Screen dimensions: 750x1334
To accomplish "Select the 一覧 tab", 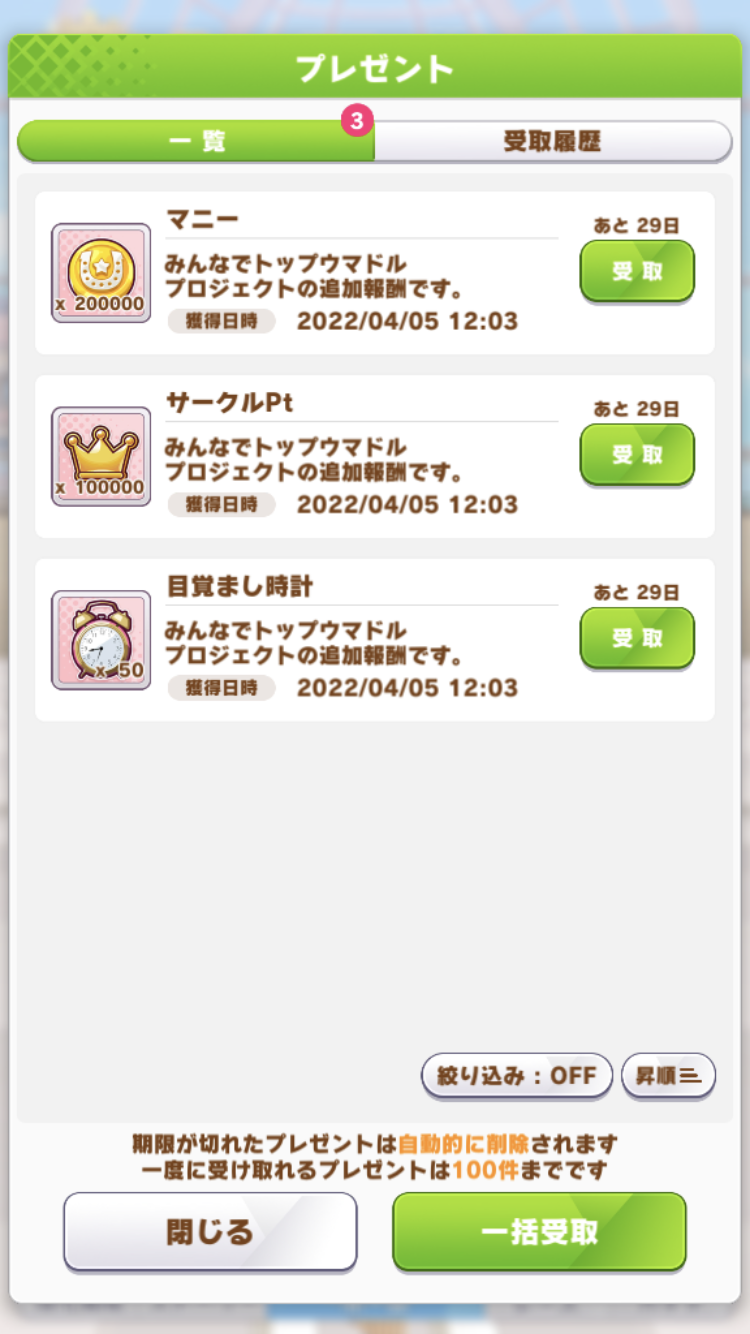I will (196, 141).
